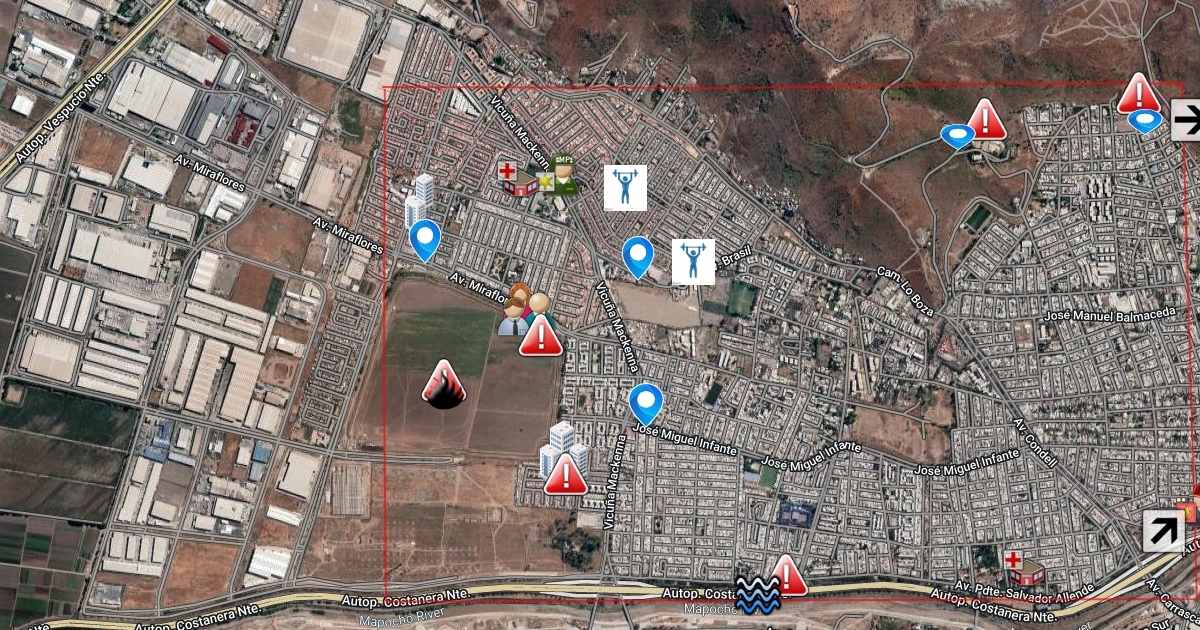Tap the upper weightlifter marker near Vicuña Mackenna
This screenshot has height=630, width=1200.
[x=625, y=187]
